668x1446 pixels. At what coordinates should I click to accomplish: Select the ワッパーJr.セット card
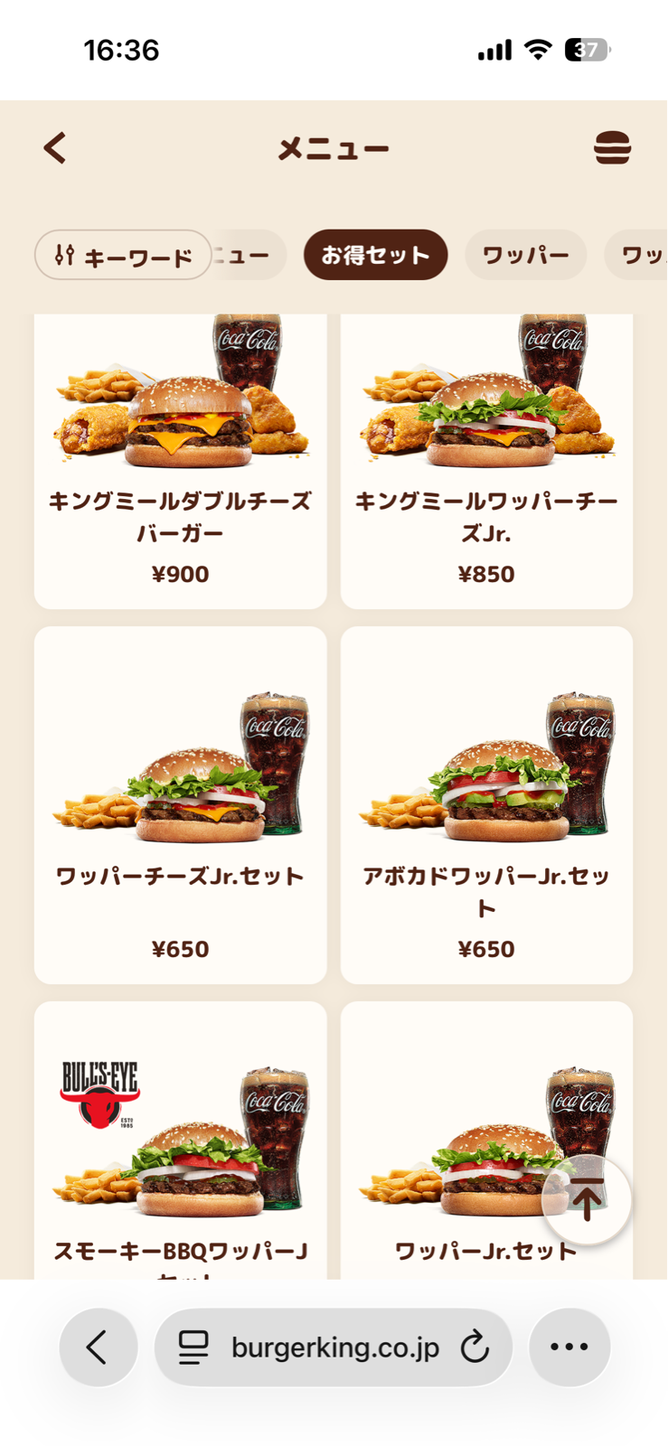pyautogui.click(x=460, y=1150)
